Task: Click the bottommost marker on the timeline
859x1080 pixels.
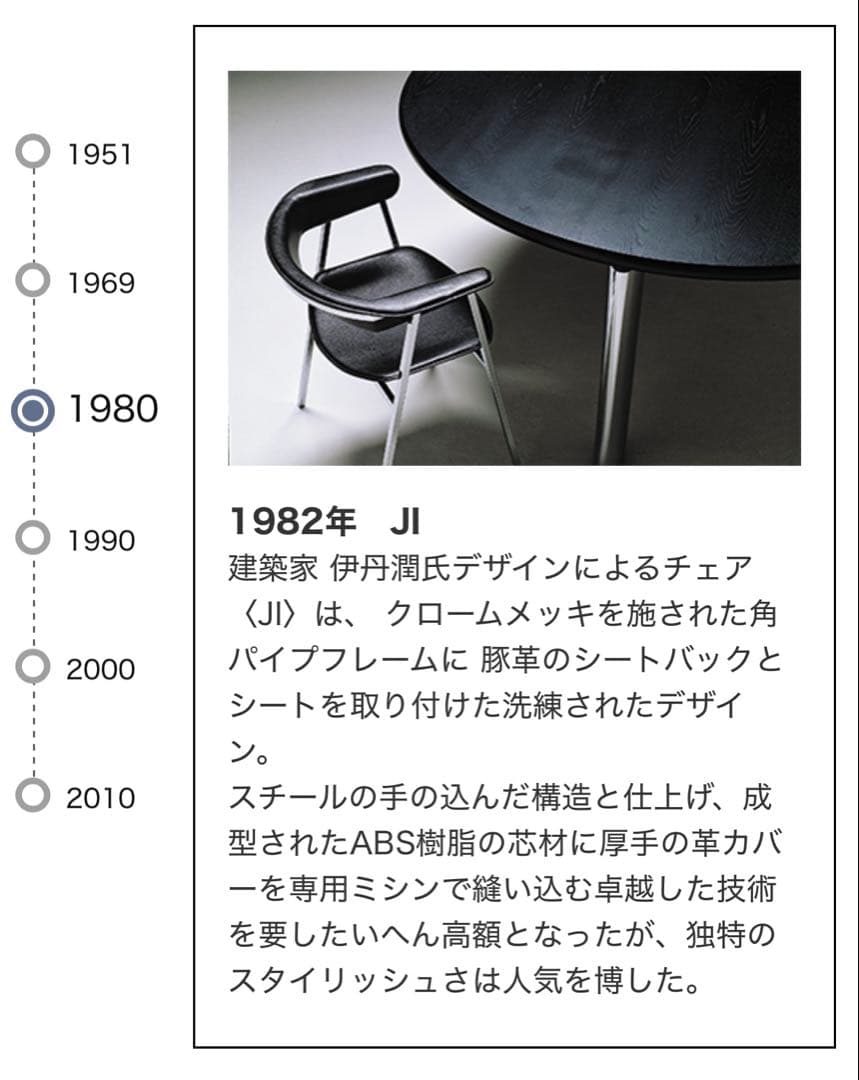Action: (x=35, y=795)
